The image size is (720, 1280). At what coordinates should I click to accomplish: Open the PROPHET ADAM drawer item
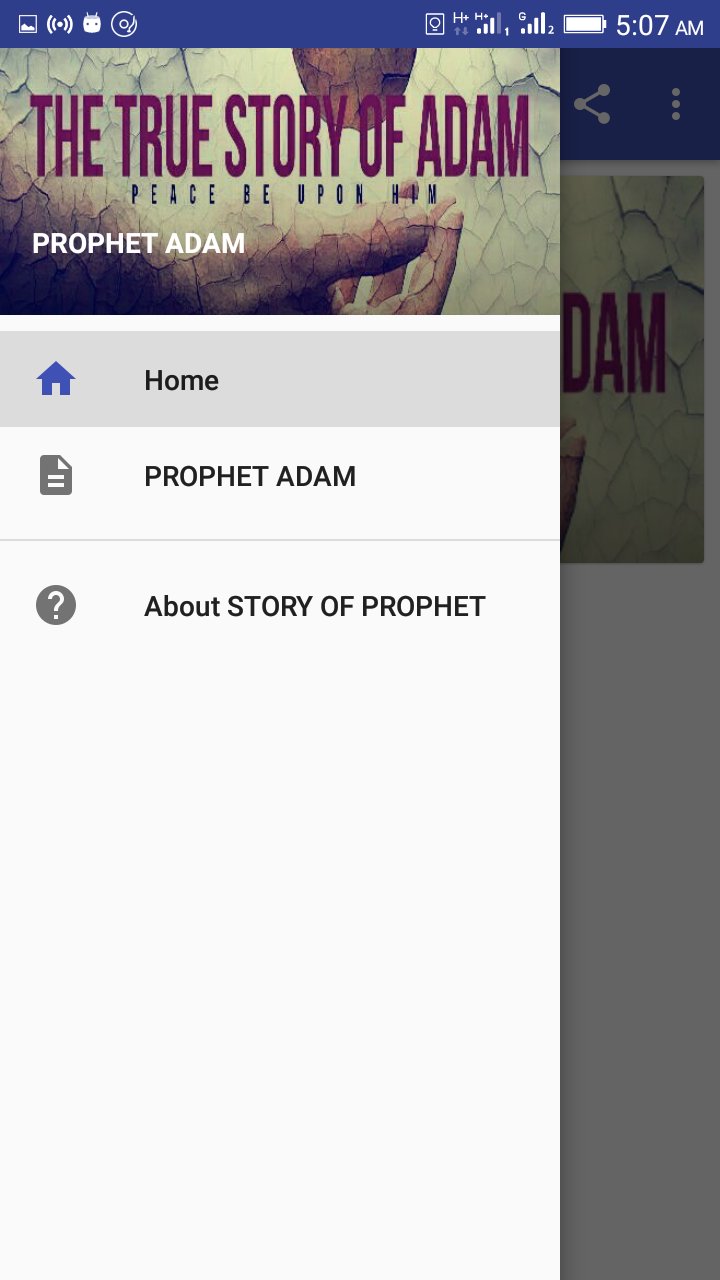280,475
